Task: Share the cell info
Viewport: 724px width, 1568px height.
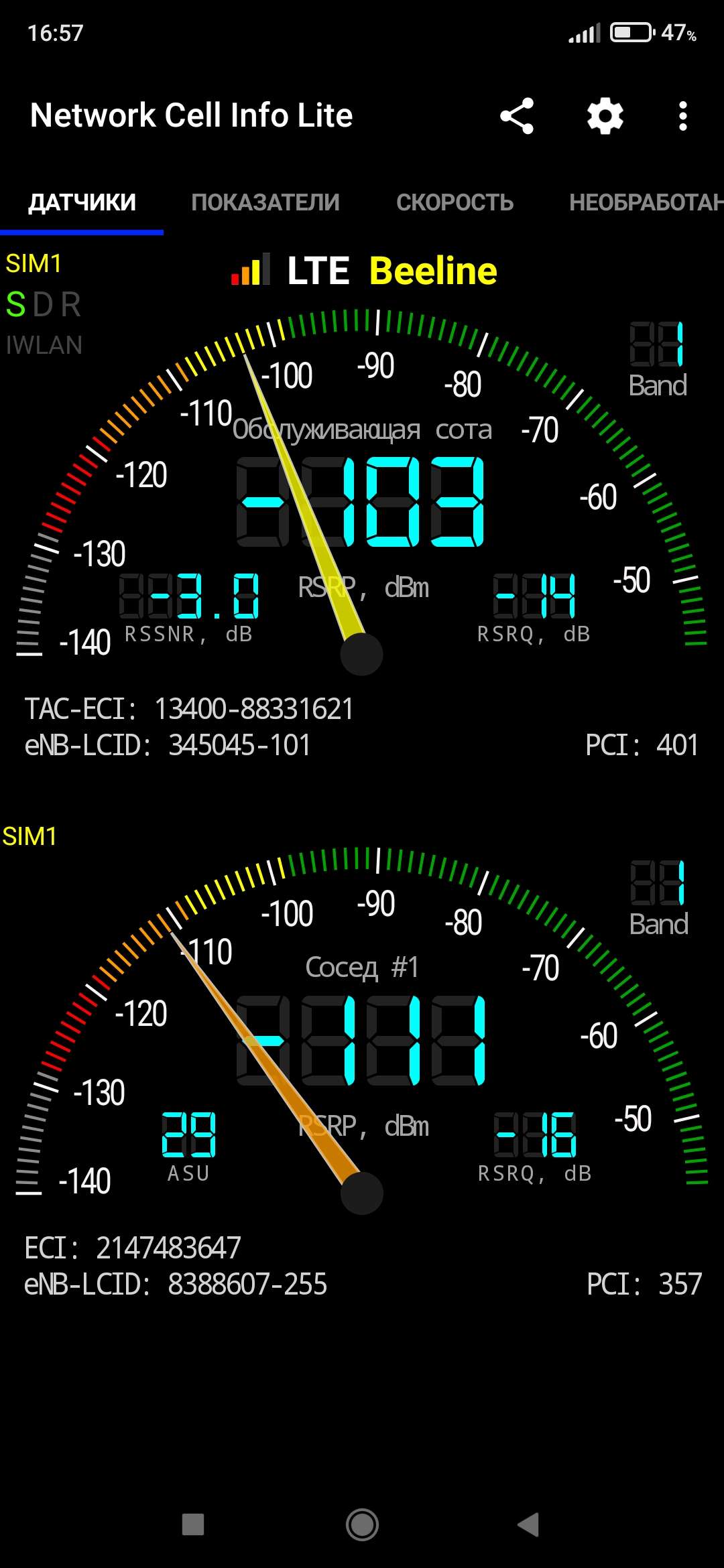Action: pyautogui.click(x=517, y=116)
